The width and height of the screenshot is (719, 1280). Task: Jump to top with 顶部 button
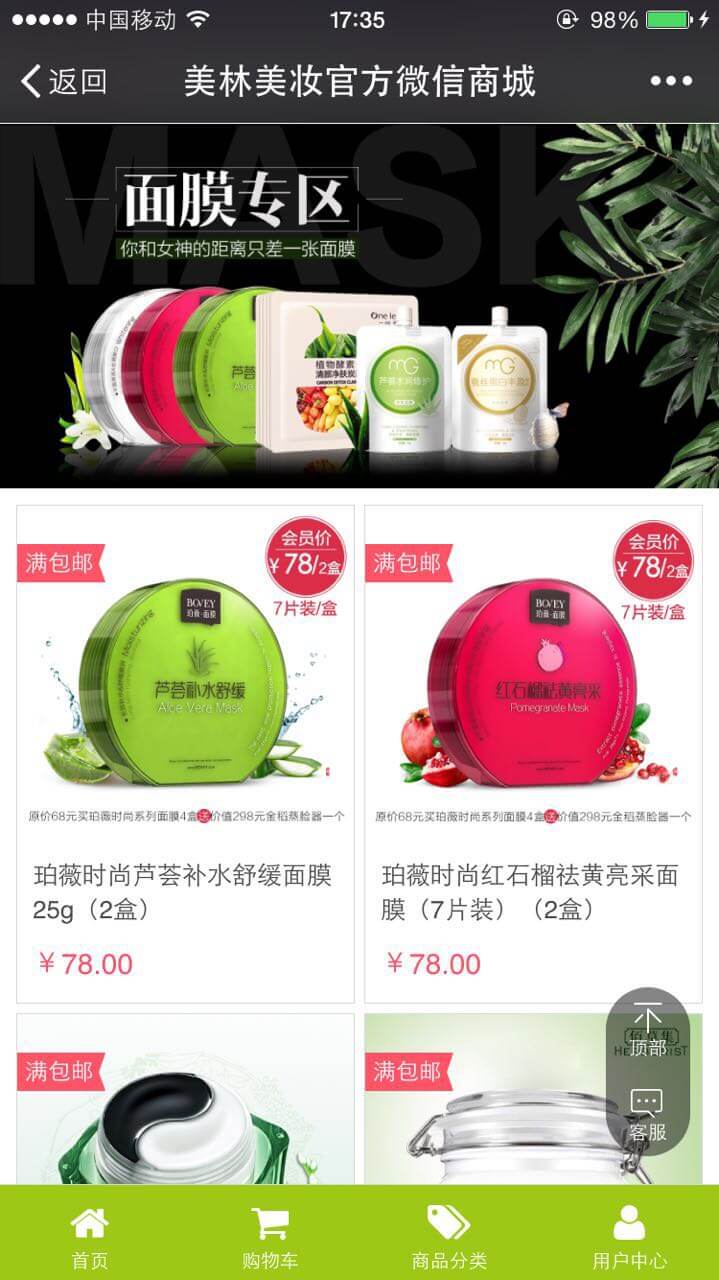tap(647, 1030)
